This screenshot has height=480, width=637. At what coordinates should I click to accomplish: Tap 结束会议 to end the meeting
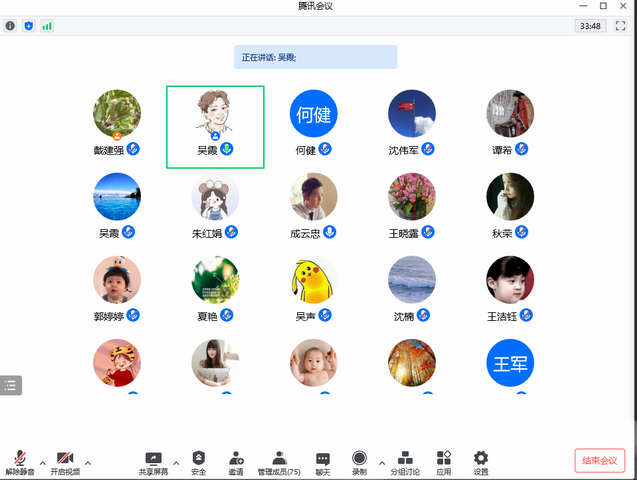(x=600, y=460)
